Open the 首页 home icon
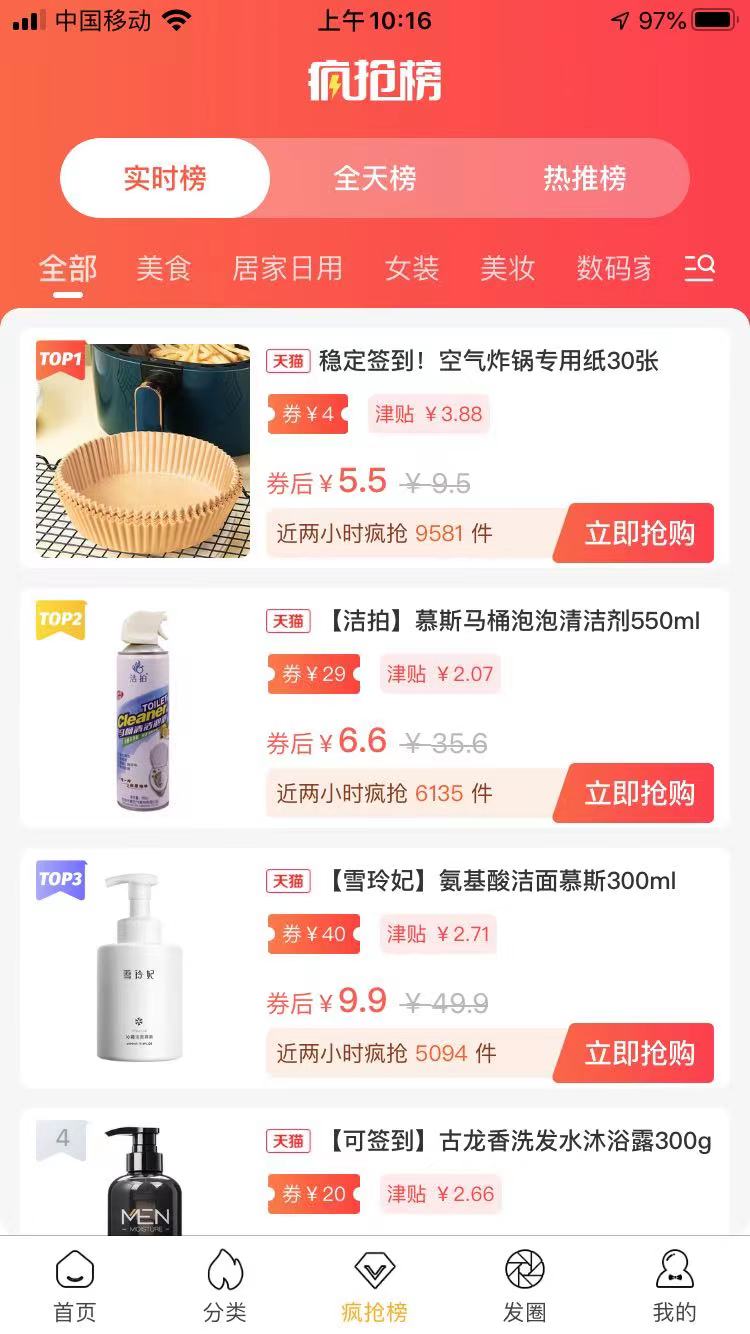This screenshot has height=1334, width=750. tap(73, 1285)
